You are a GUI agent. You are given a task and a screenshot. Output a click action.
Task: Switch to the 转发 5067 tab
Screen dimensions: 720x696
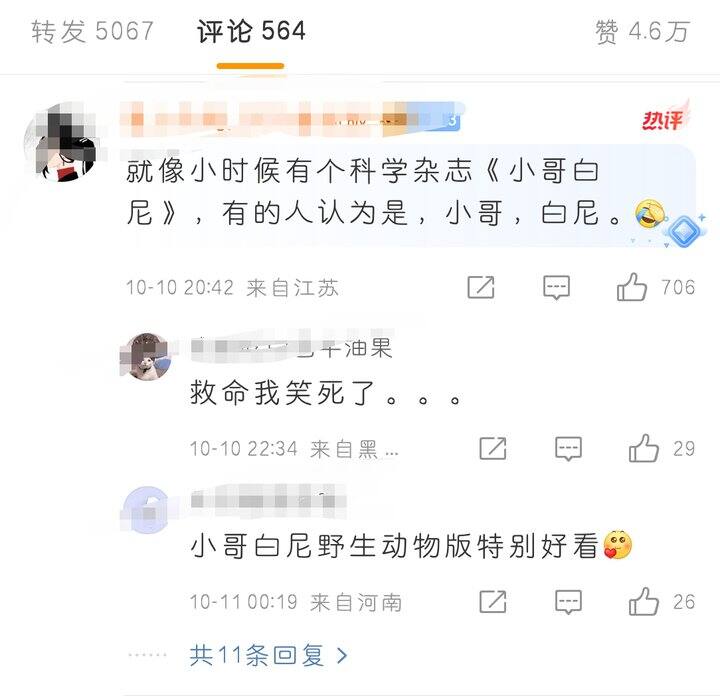(x=92, y=31)
